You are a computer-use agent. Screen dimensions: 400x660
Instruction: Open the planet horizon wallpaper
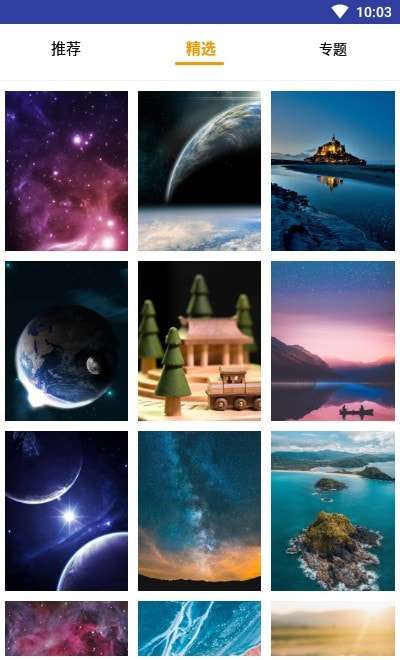[200, 171]
